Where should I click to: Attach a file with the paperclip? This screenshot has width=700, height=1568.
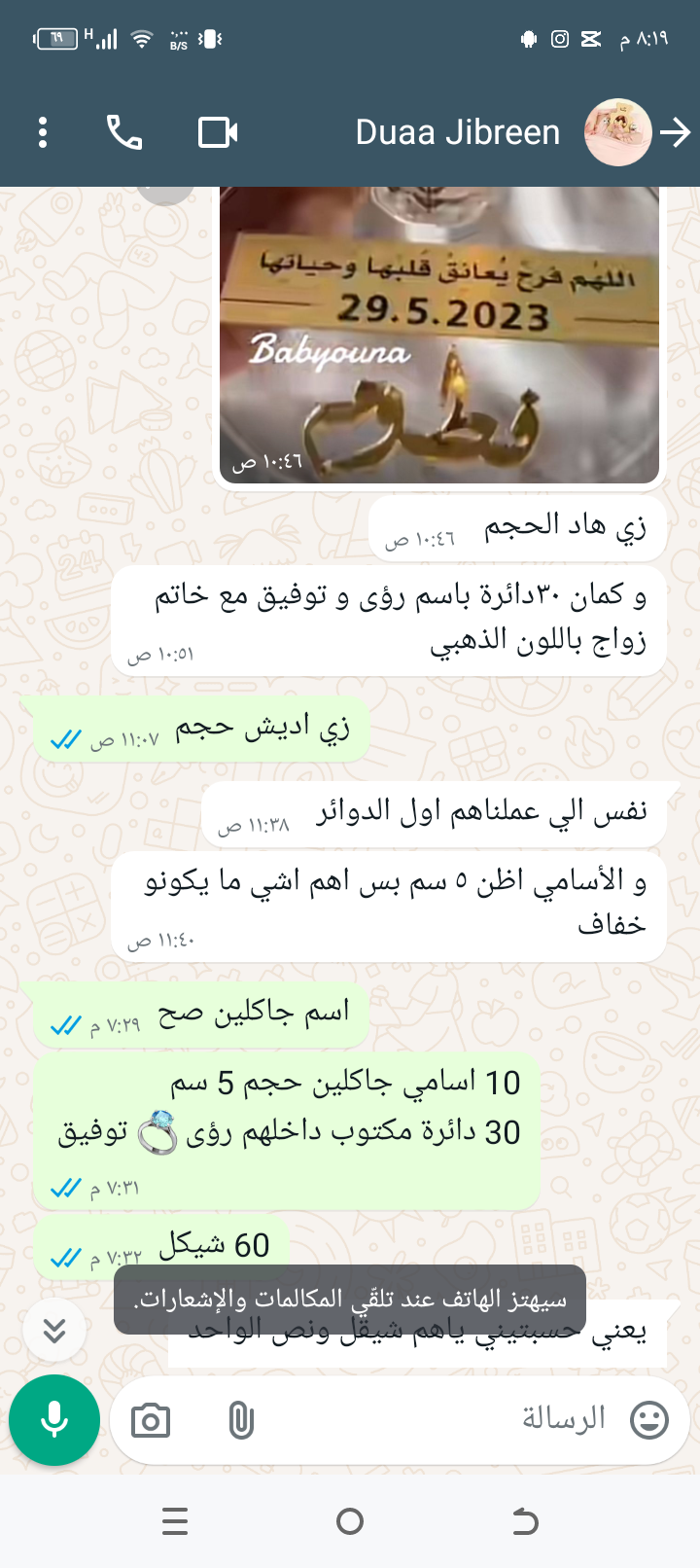[x=241, y=1421]
